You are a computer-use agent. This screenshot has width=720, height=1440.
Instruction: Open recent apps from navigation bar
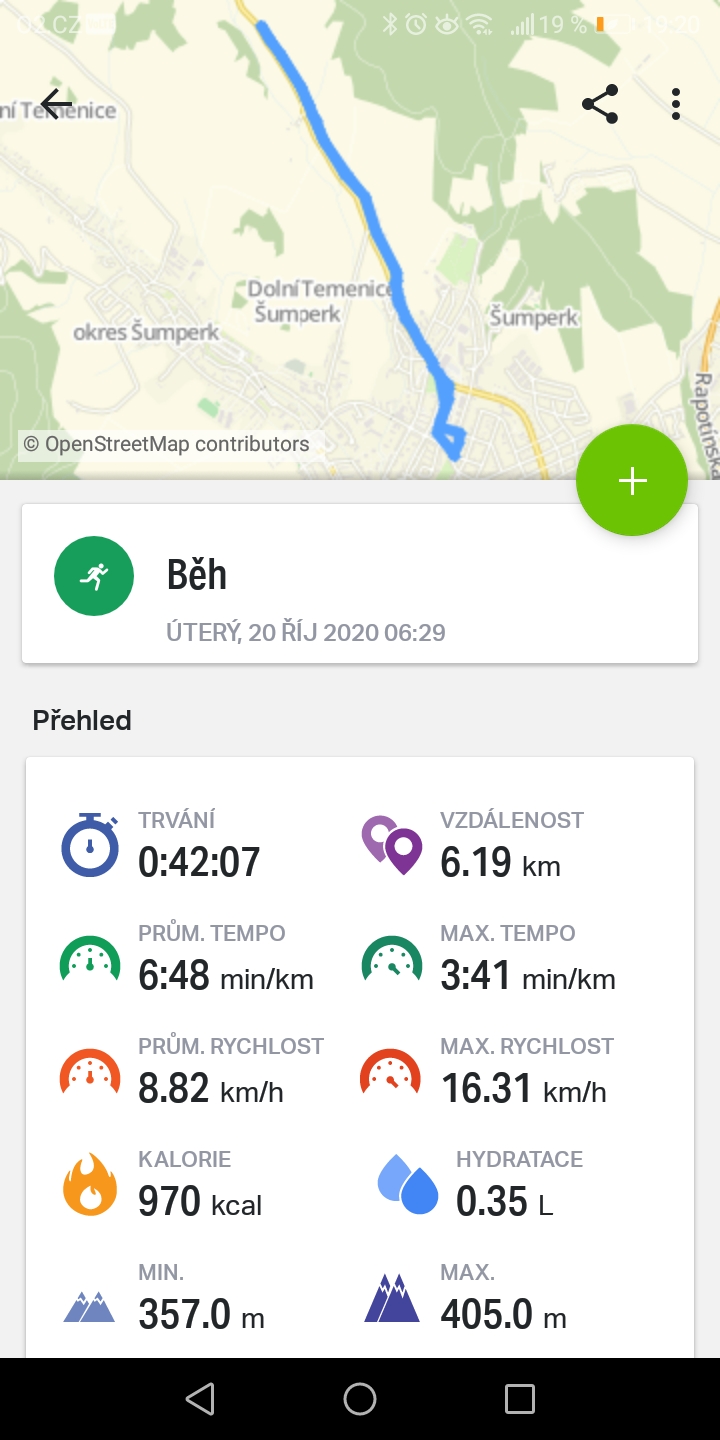[x=520, y=1399]
